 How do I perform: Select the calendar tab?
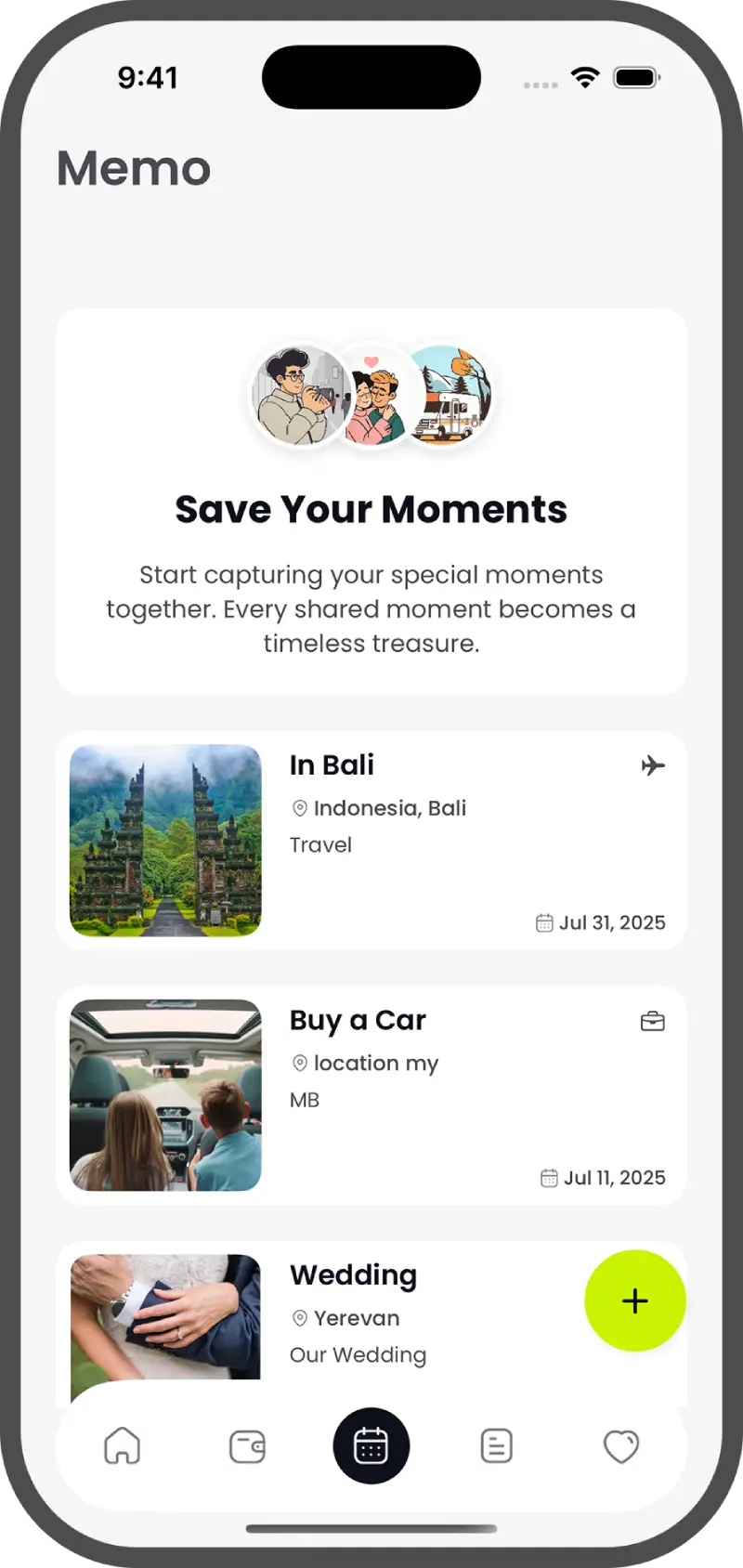pyautogui.click(x=371, y=1446)
